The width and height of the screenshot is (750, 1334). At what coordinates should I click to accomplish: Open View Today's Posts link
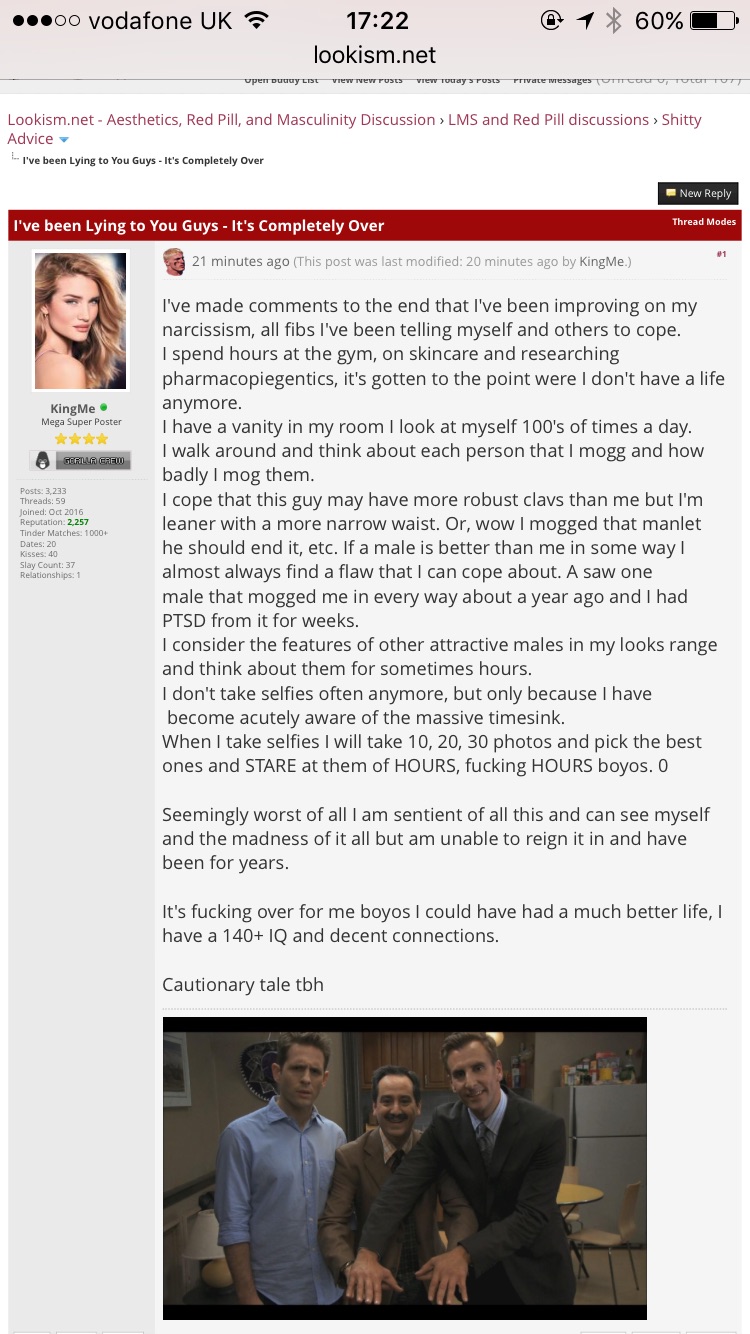coord(458,80)
